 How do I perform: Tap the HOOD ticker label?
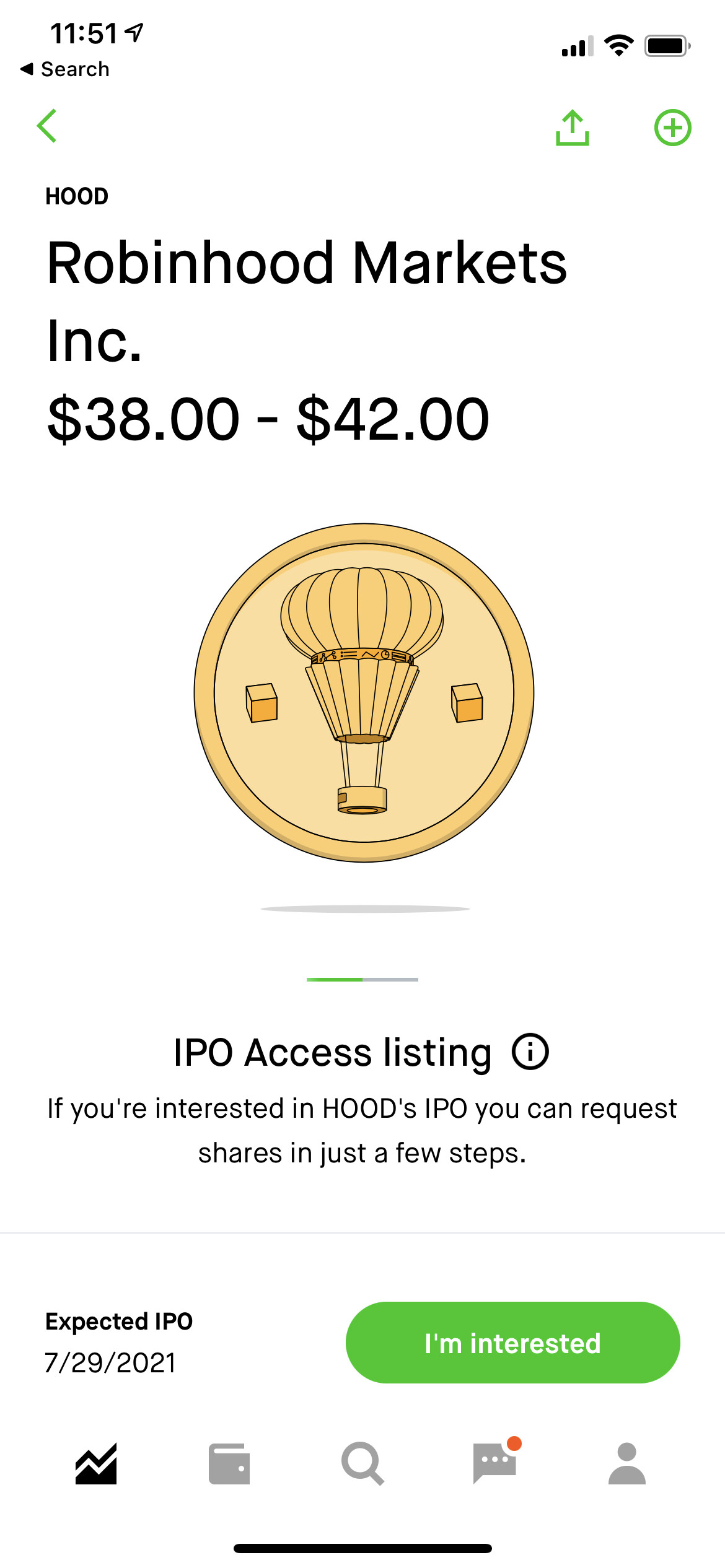(76, 196)
